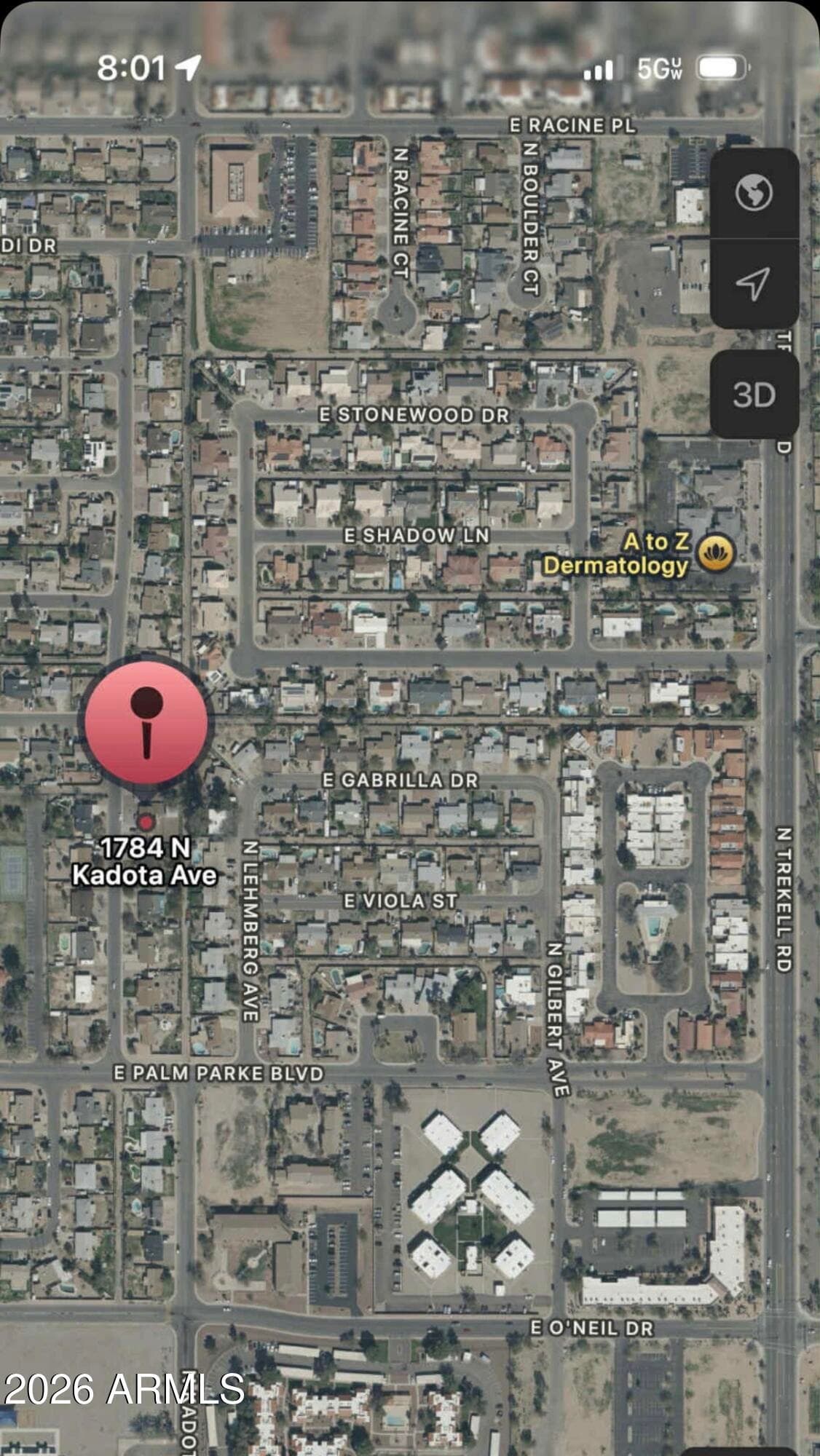Open A to Z Dermatology place marker

[x=715, y=553]
